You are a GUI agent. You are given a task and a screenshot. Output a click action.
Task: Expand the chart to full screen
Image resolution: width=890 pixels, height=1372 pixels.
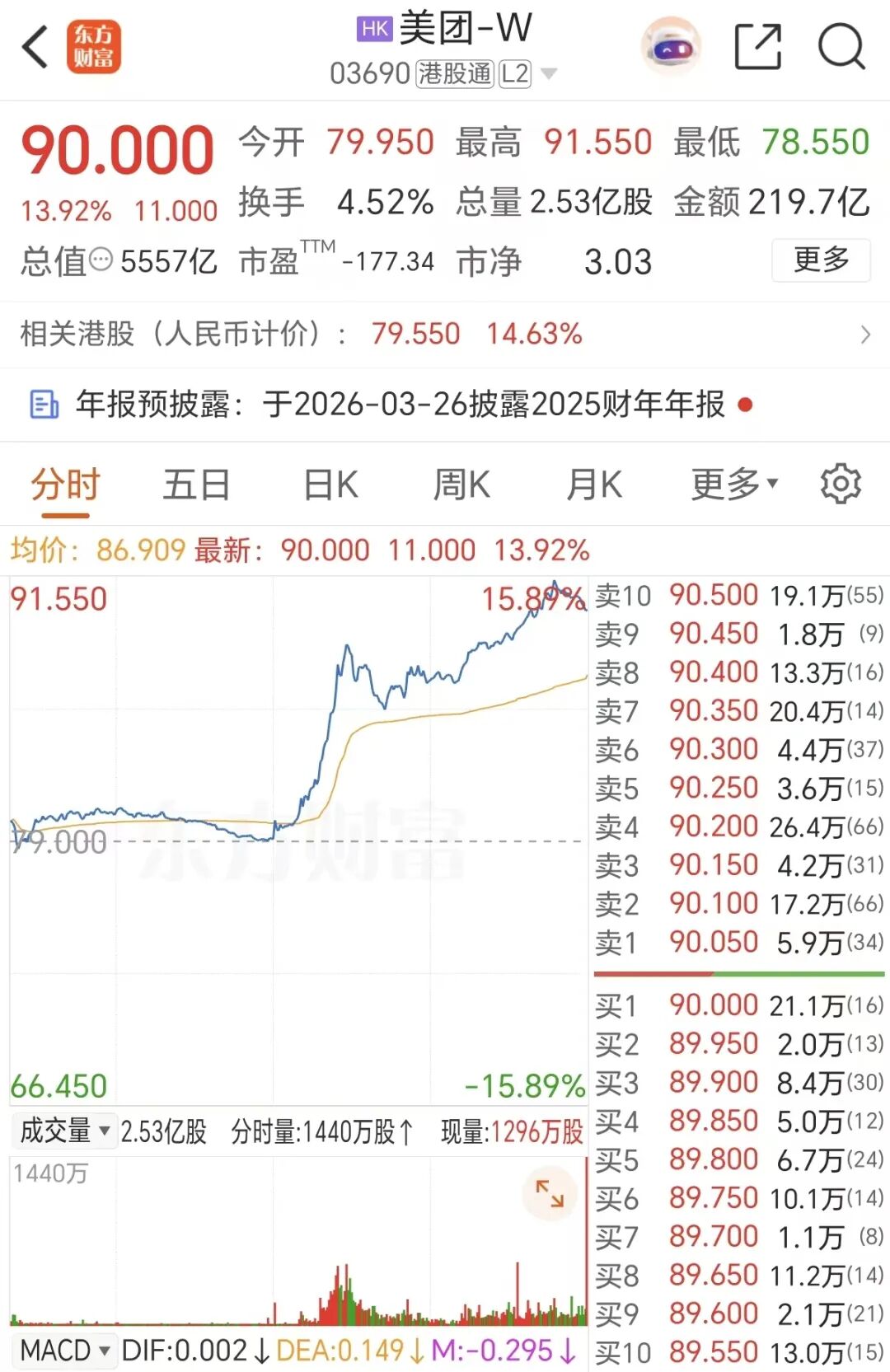click(550, 1193)
